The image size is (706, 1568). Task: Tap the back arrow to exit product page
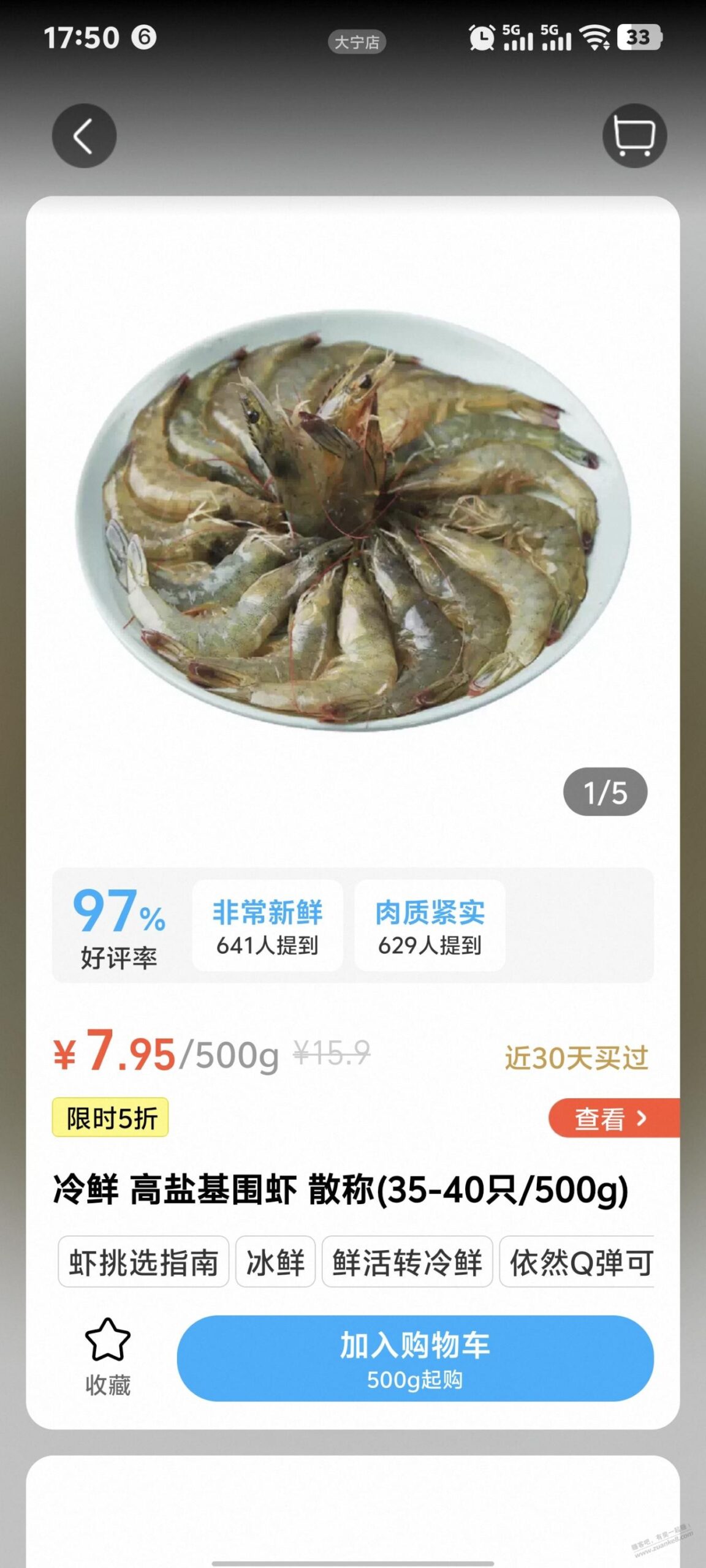(x=85, y=136)
